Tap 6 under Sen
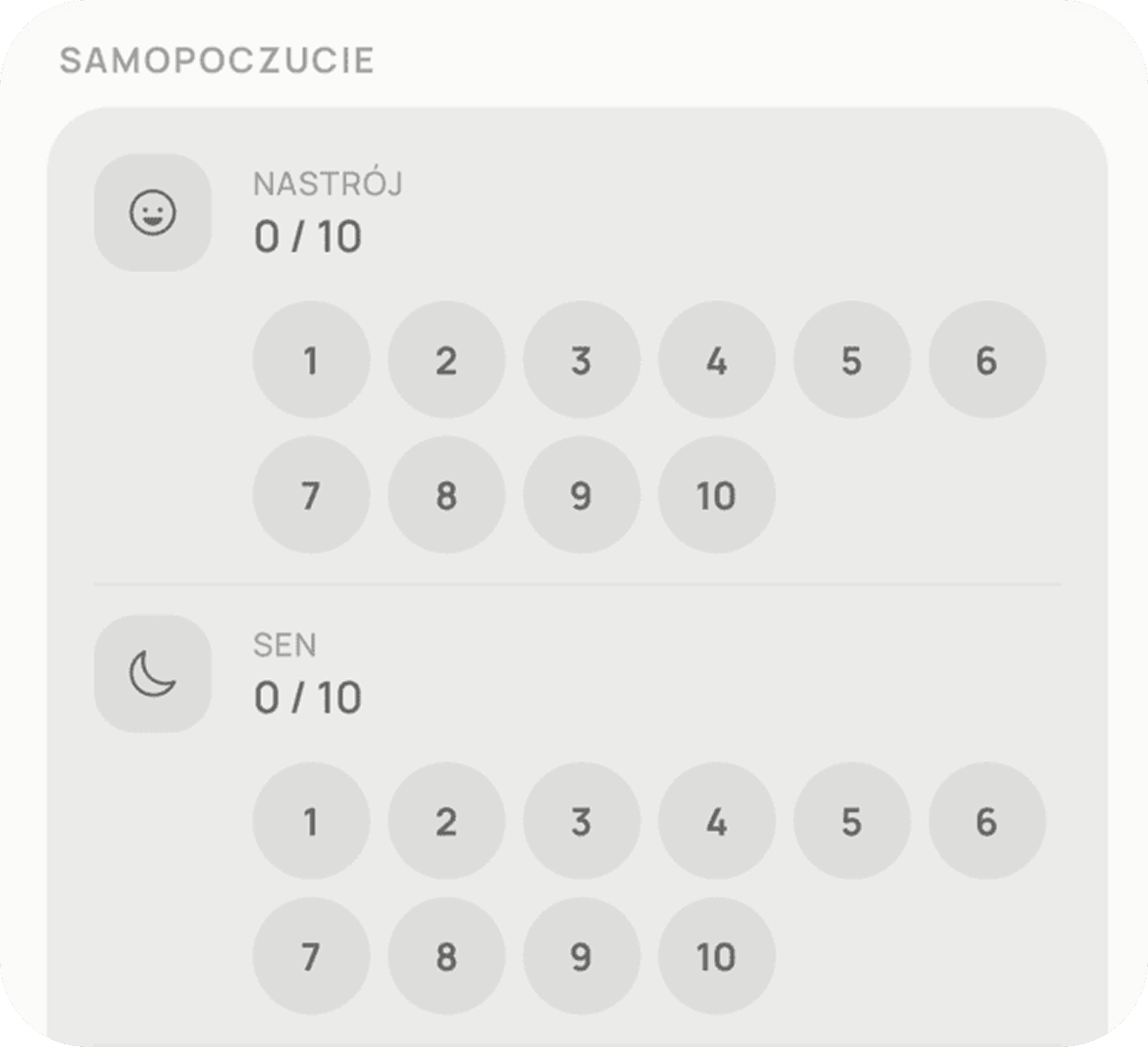This screenshot has width=1148, height=1047. coord(987,821)
